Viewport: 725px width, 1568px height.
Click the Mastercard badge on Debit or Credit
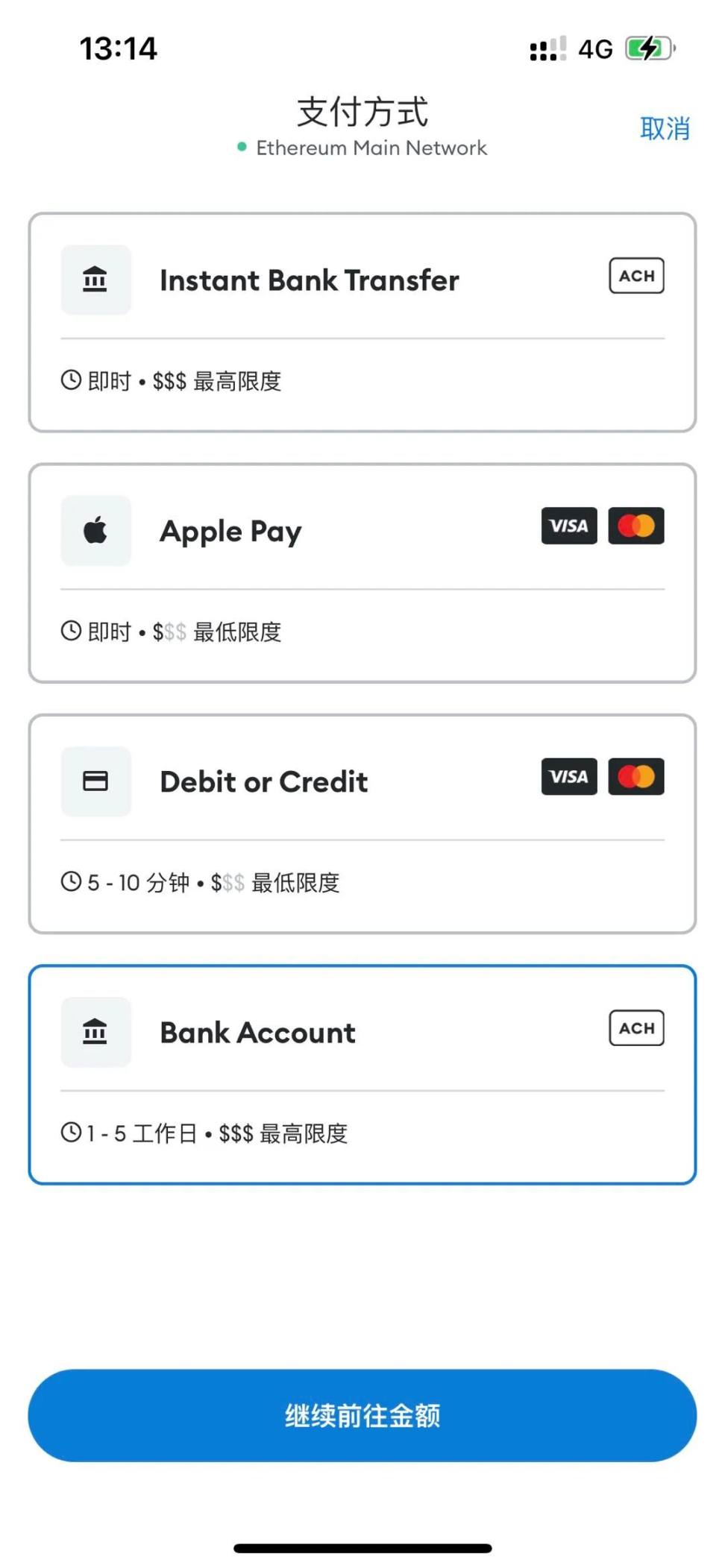pos(636,777)
